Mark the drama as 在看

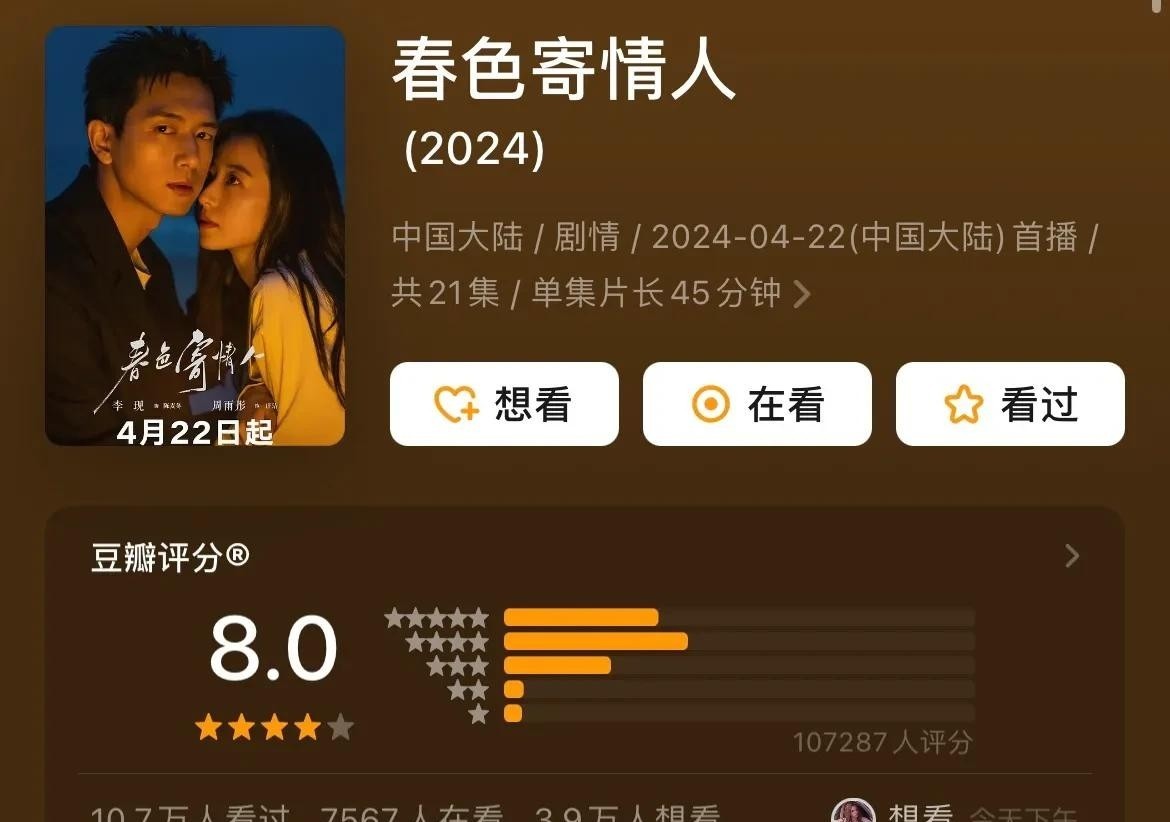[757, 404]
